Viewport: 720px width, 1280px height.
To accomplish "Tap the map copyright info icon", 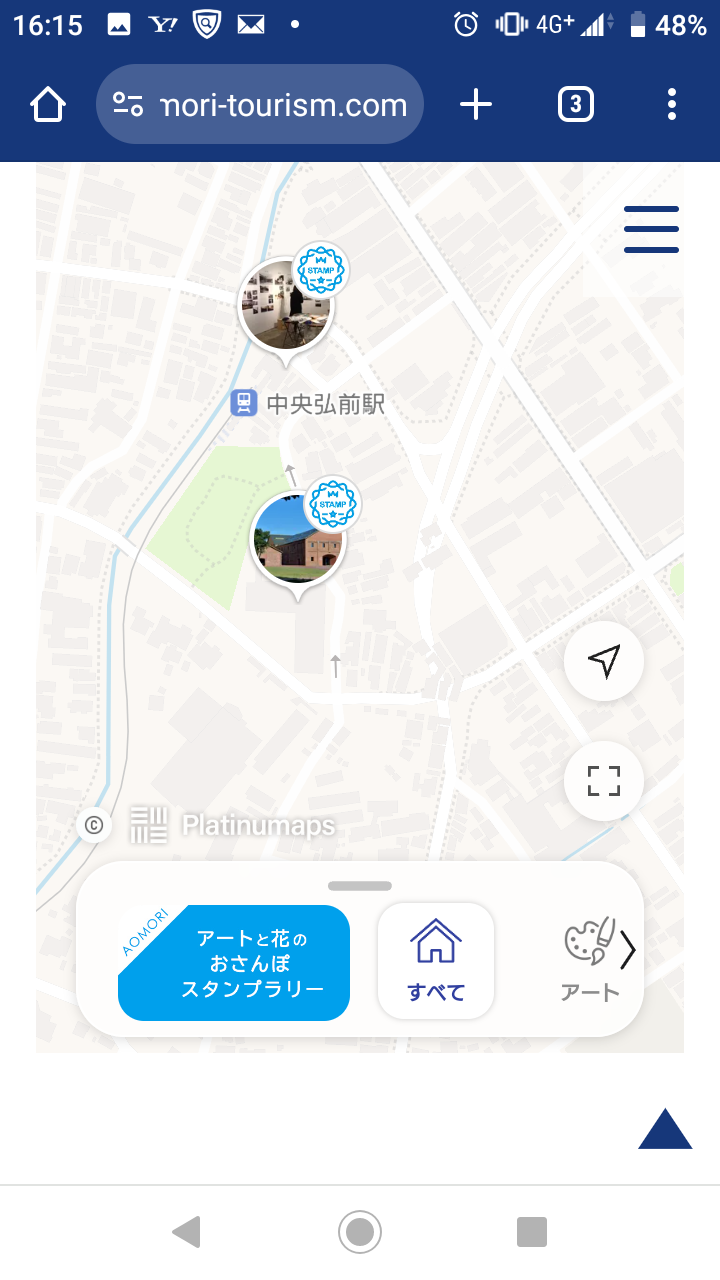I will 94,825.
